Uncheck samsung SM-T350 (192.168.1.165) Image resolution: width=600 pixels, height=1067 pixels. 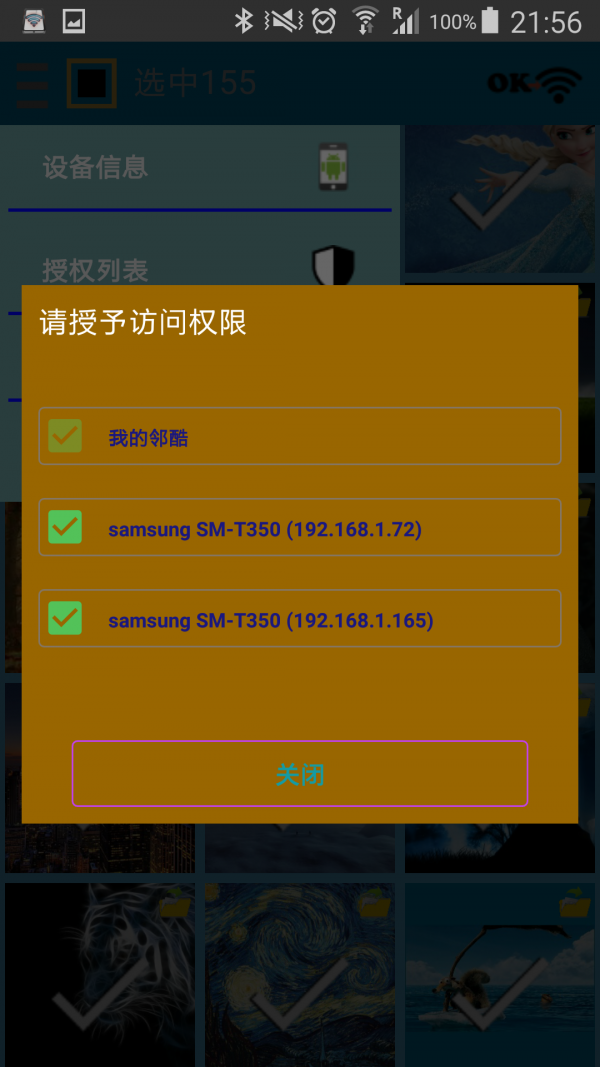[65, 618]
